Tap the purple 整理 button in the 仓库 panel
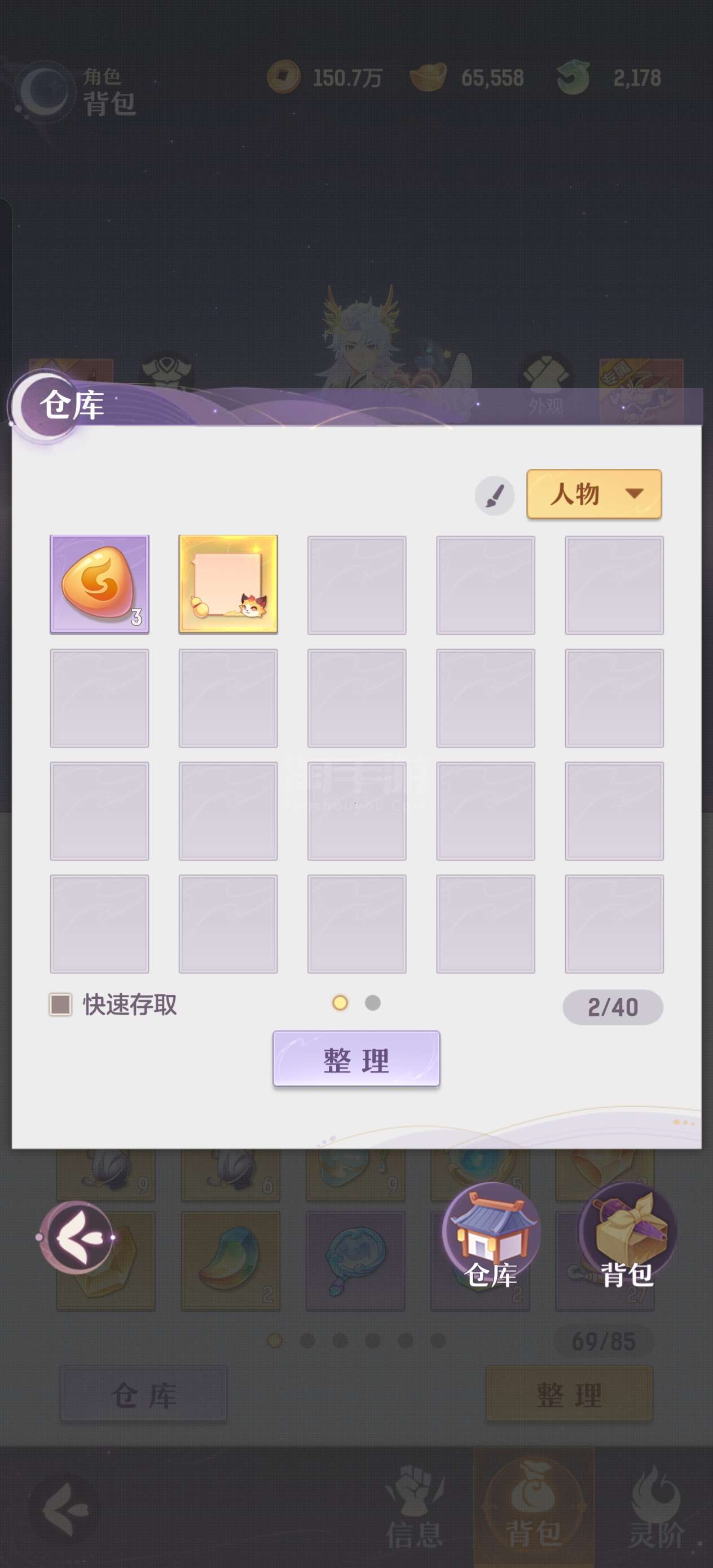This screenshot has width=713, height=1568. (356, 1059)
